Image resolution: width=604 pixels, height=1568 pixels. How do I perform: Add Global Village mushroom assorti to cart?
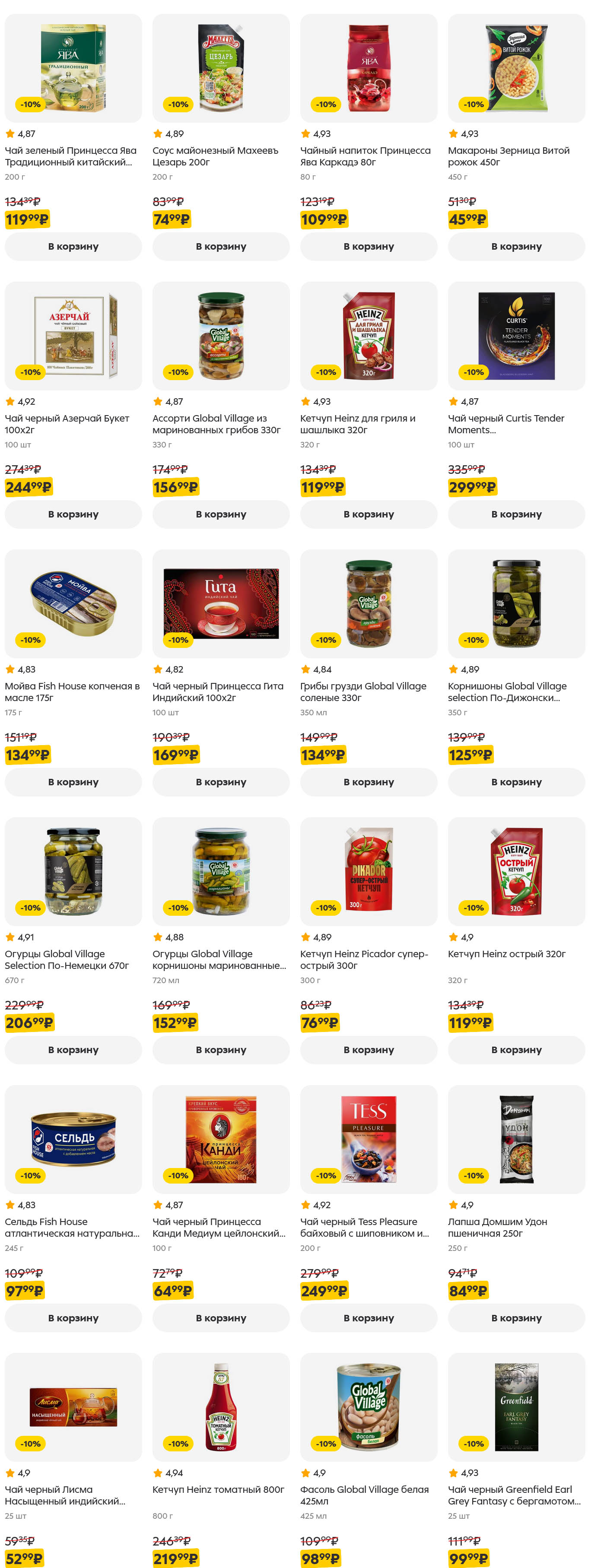coord(220,514)
